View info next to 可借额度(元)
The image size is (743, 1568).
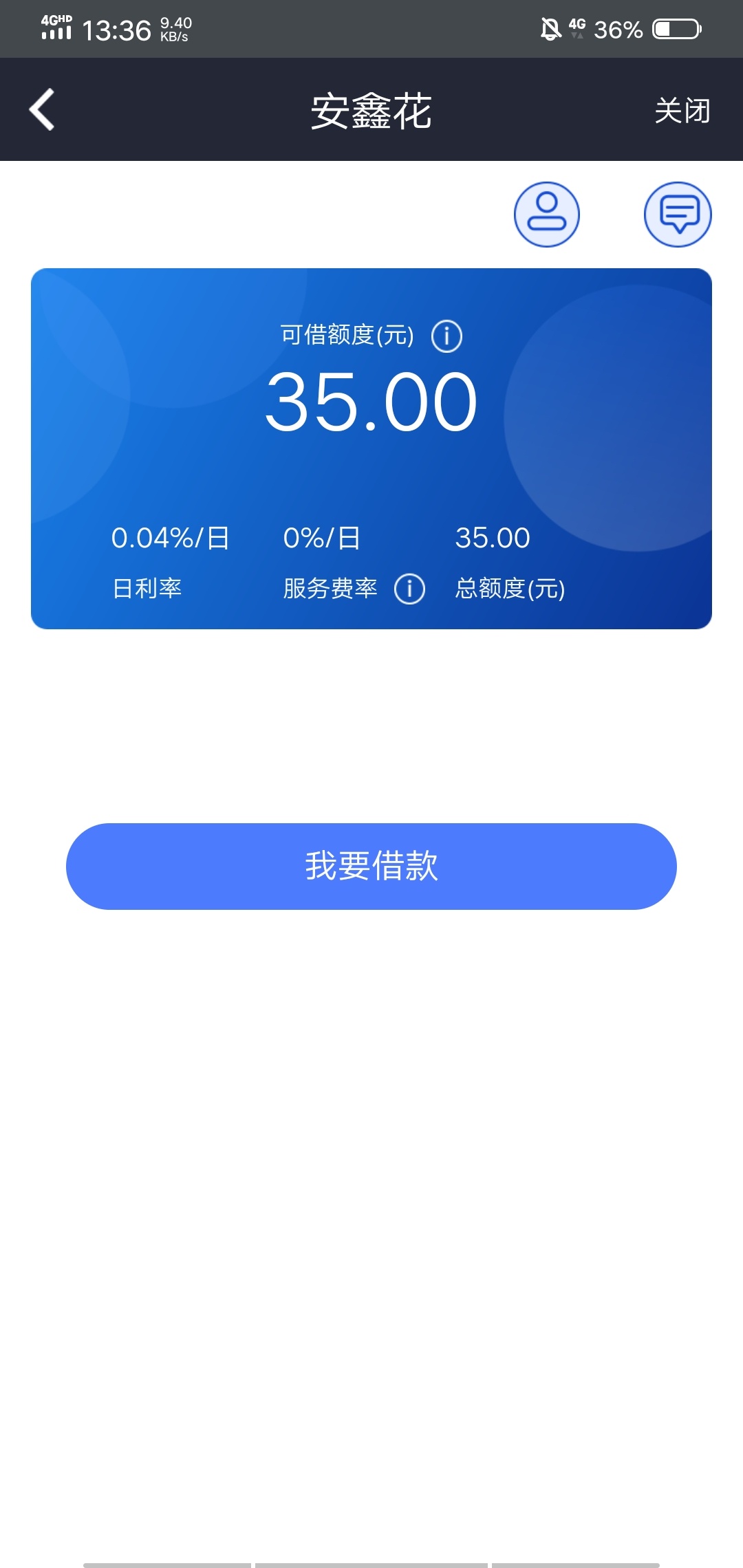(446, 336)
